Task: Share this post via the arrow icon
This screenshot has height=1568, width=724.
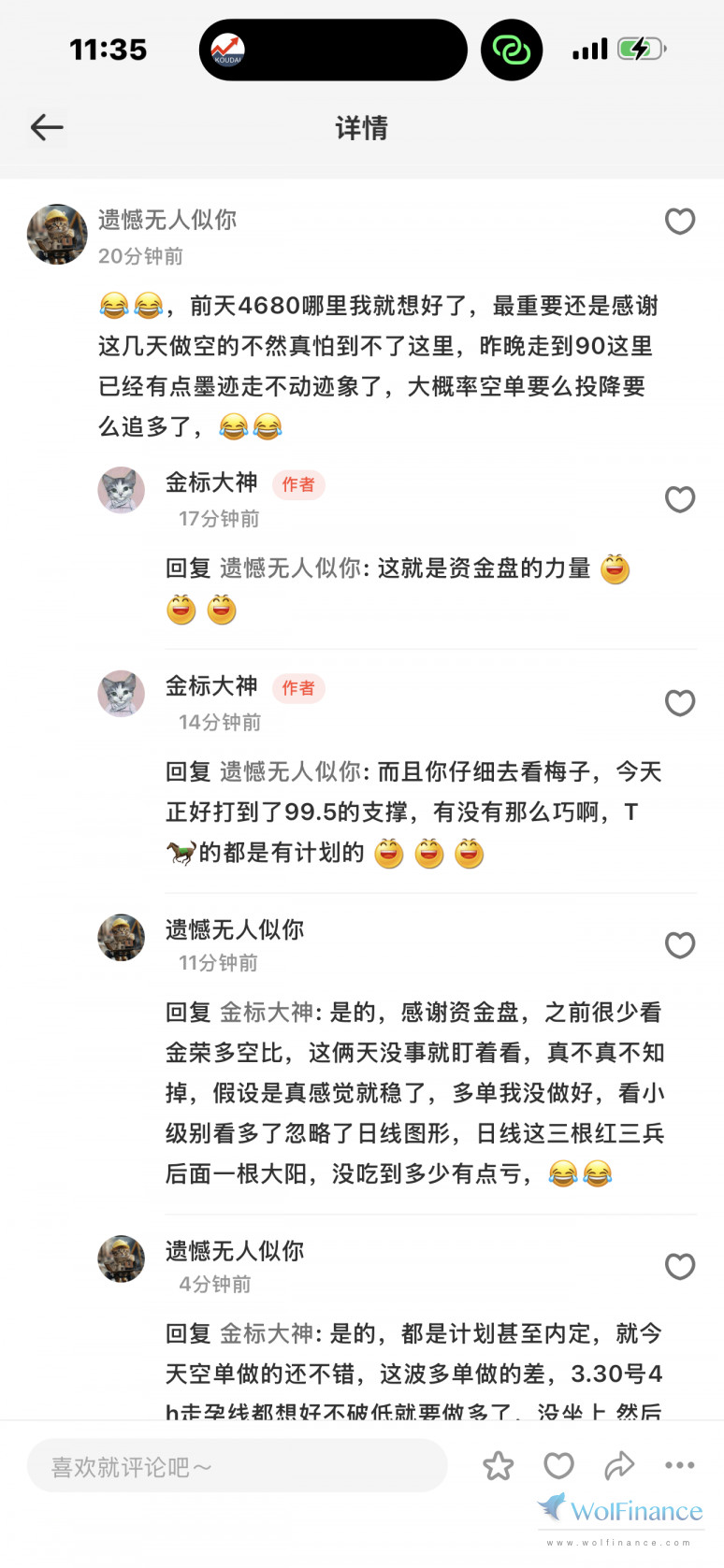Action: 619,1466
